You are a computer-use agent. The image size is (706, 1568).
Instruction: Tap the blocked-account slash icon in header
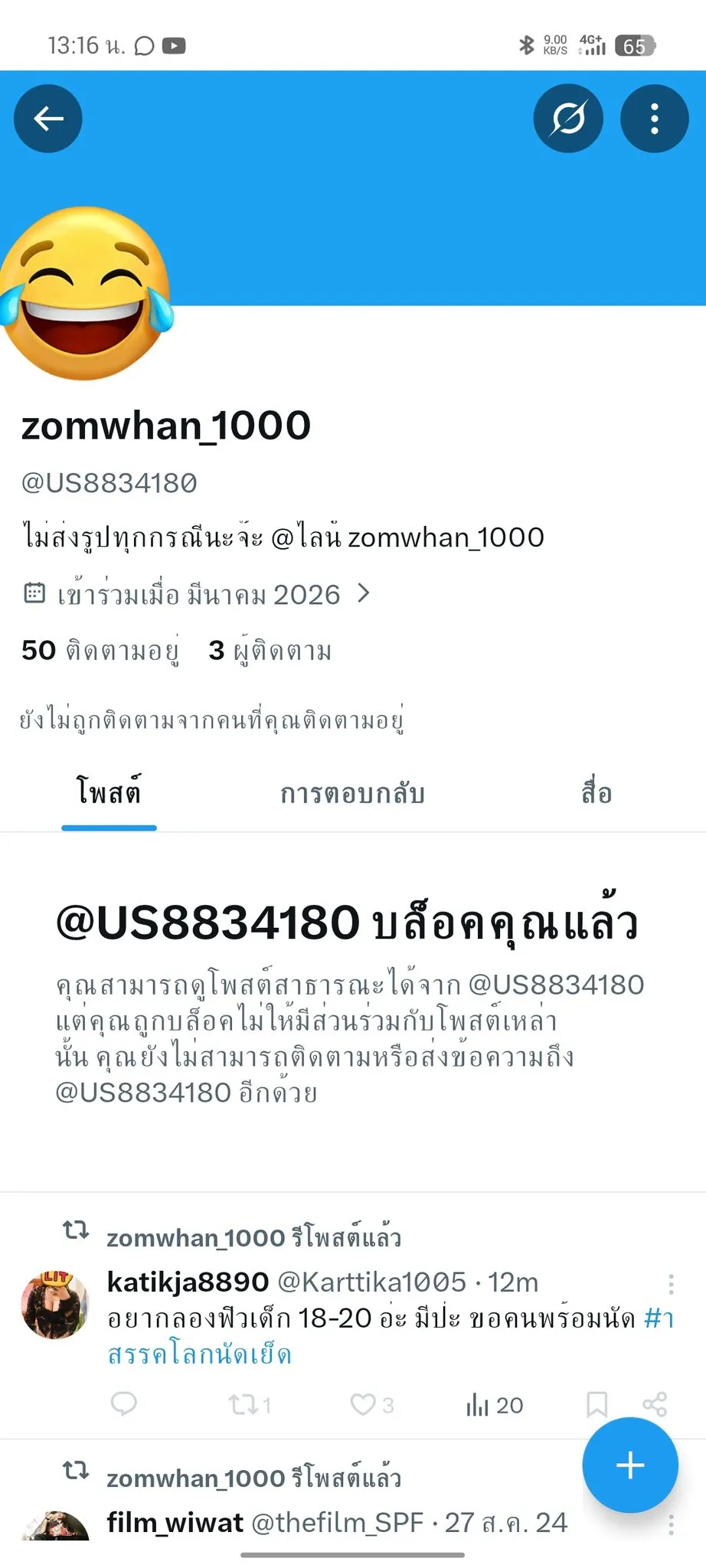click(x=567, y=118)
